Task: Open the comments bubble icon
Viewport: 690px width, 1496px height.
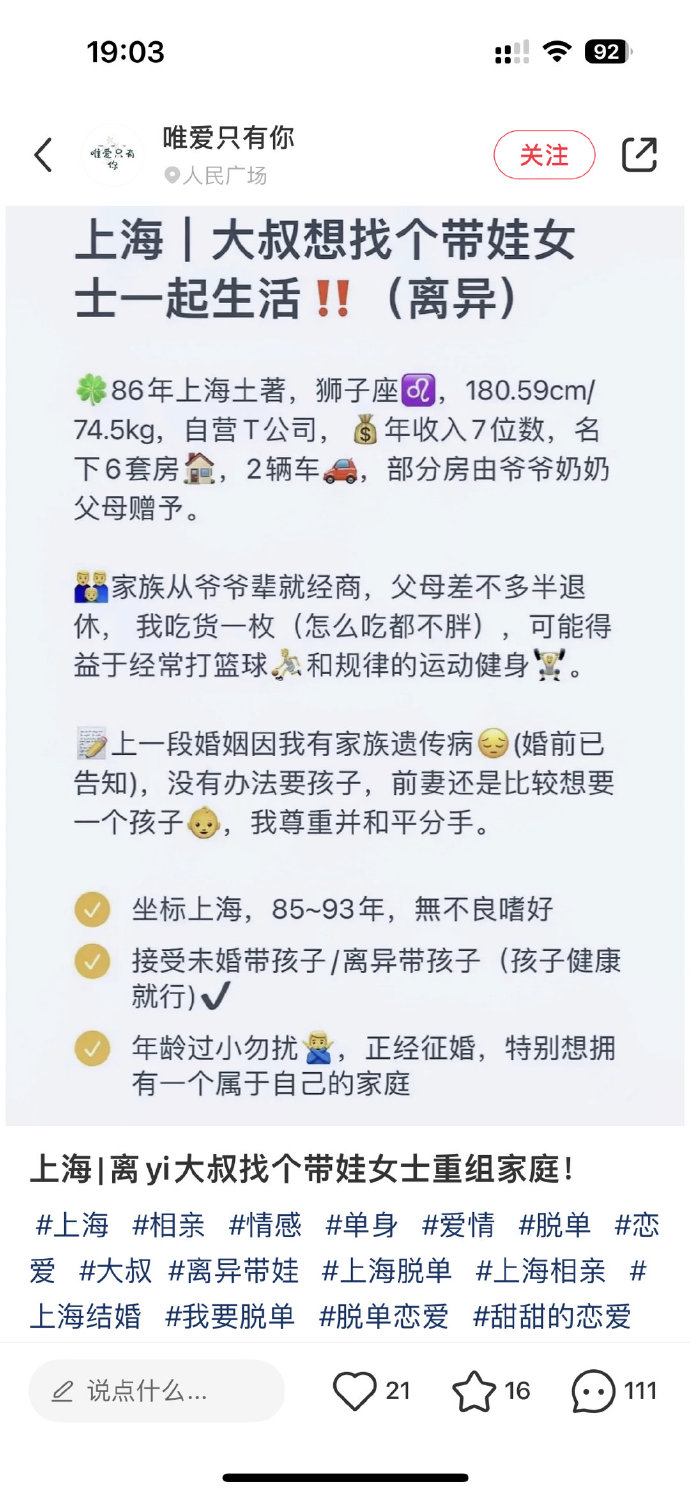Action: click(x=594, y=1391)
